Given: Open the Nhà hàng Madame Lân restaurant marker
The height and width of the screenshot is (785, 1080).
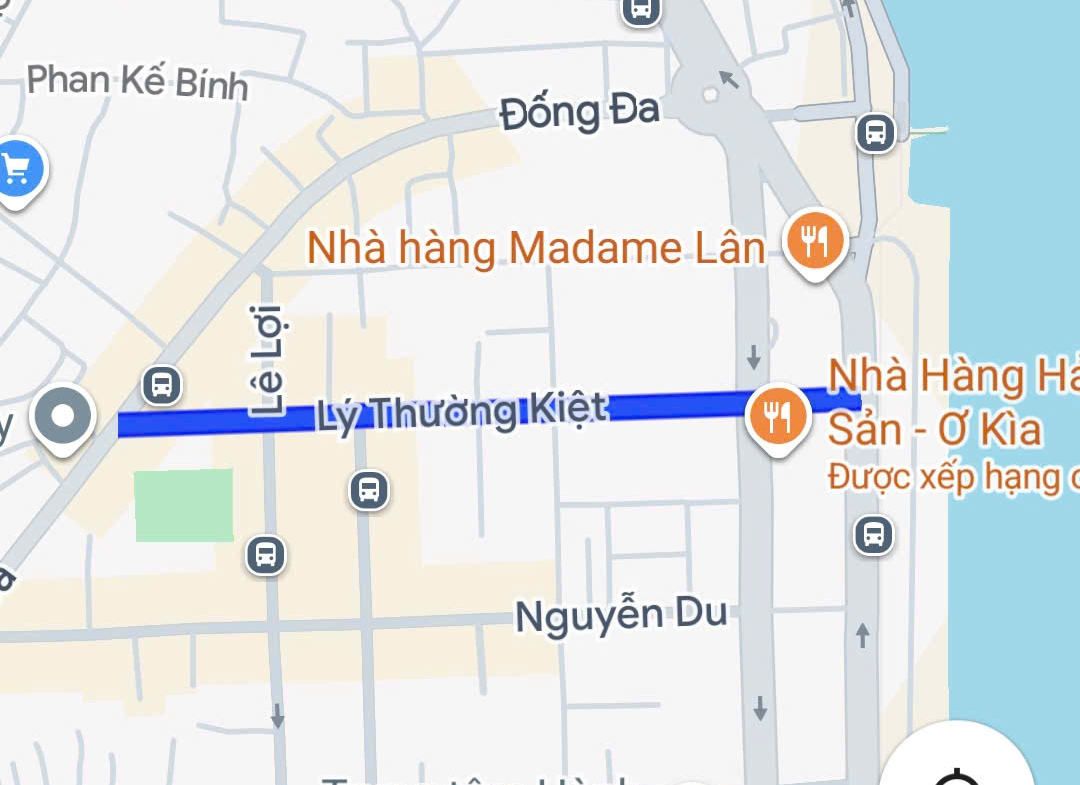Looking at the screenshot, I should pyautogui.click(x=815, y=241).
